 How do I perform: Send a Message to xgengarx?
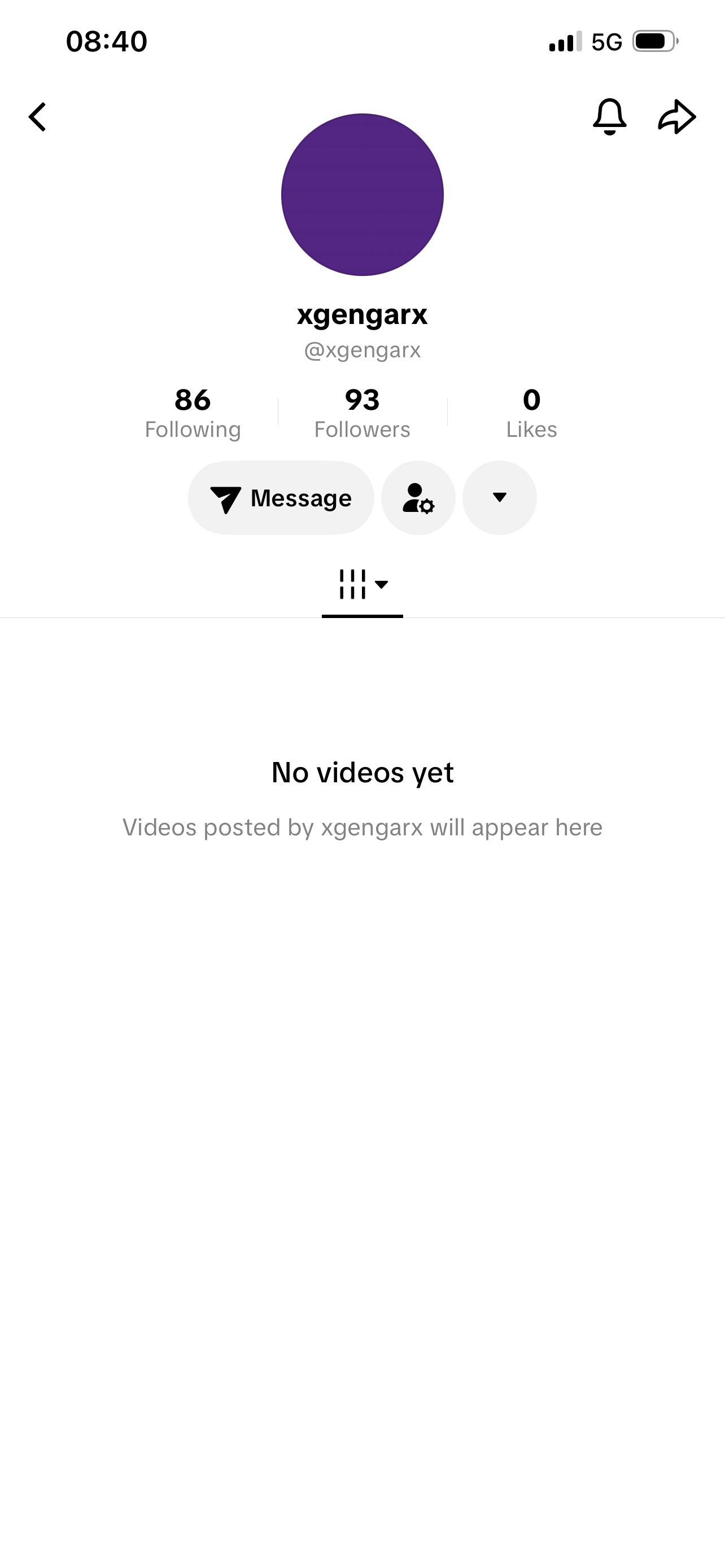[281, 498]
